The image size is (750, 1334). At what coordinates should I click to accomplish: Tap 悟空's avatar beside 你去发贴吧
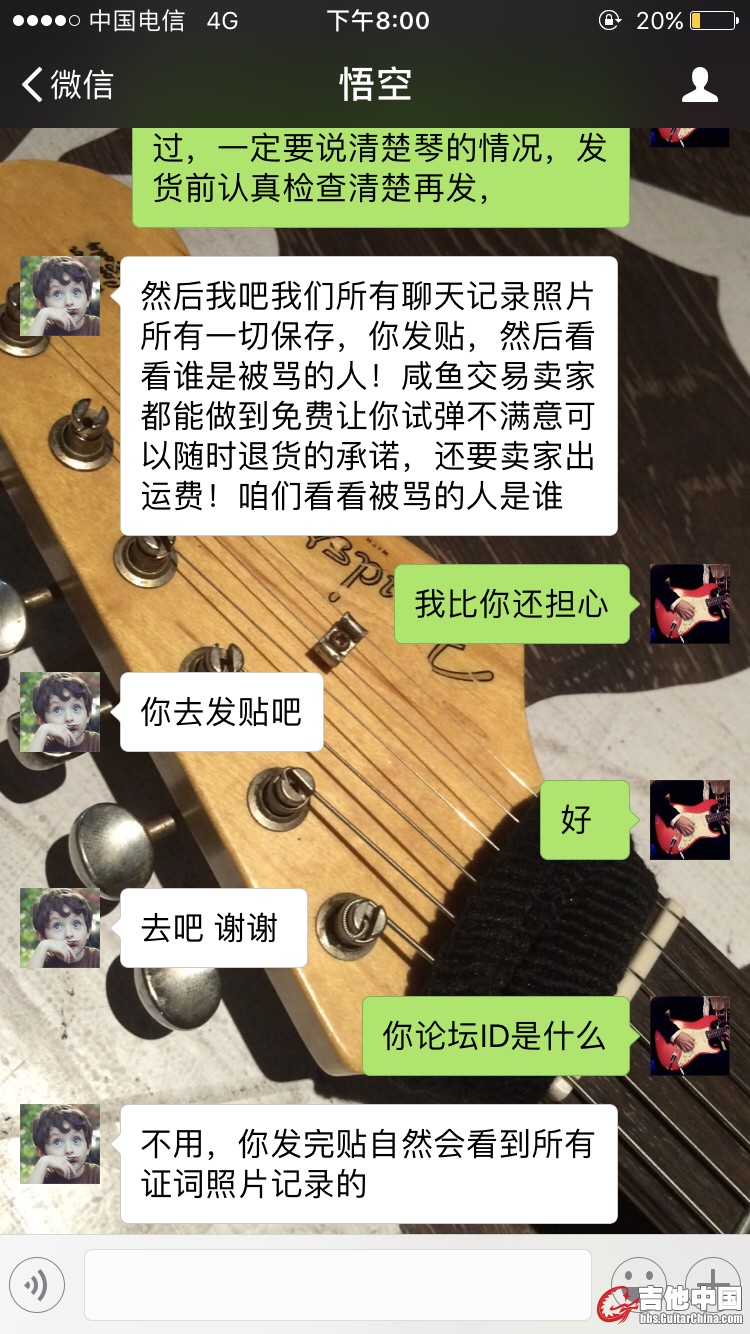click(60, 712)
